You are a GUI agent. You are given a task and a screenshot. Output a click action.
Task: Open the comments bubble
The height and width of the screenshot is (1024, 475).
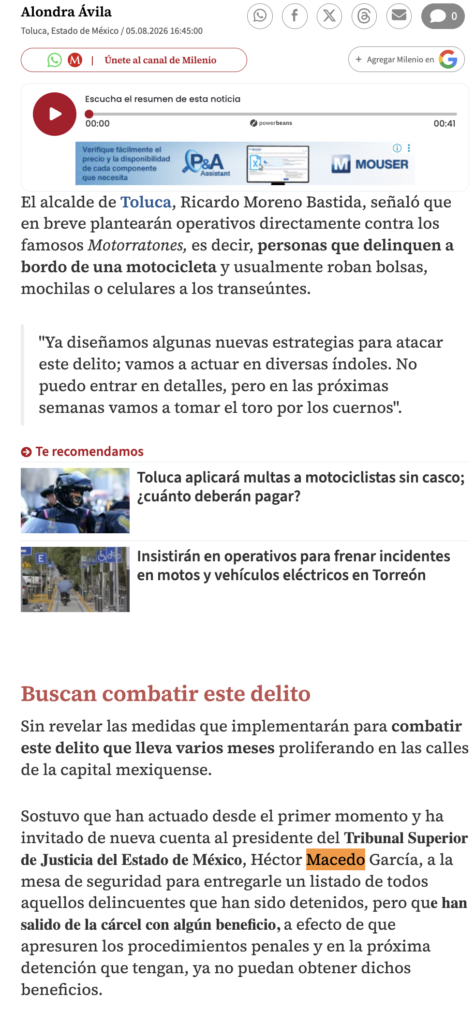pos(443,16)
